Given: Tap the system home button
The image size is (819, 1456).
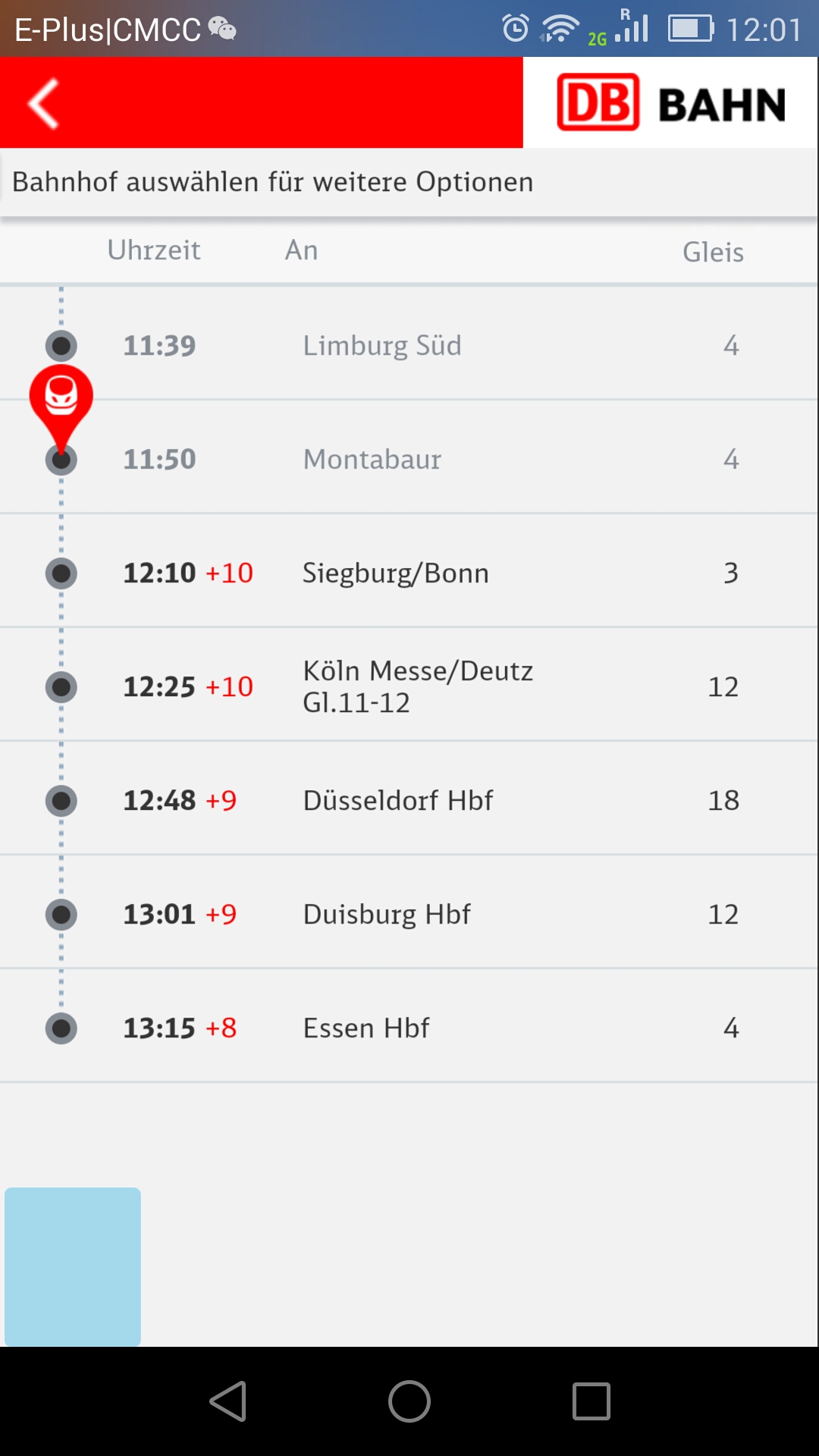Looking at the screenshot, I should coord(409,1401).
